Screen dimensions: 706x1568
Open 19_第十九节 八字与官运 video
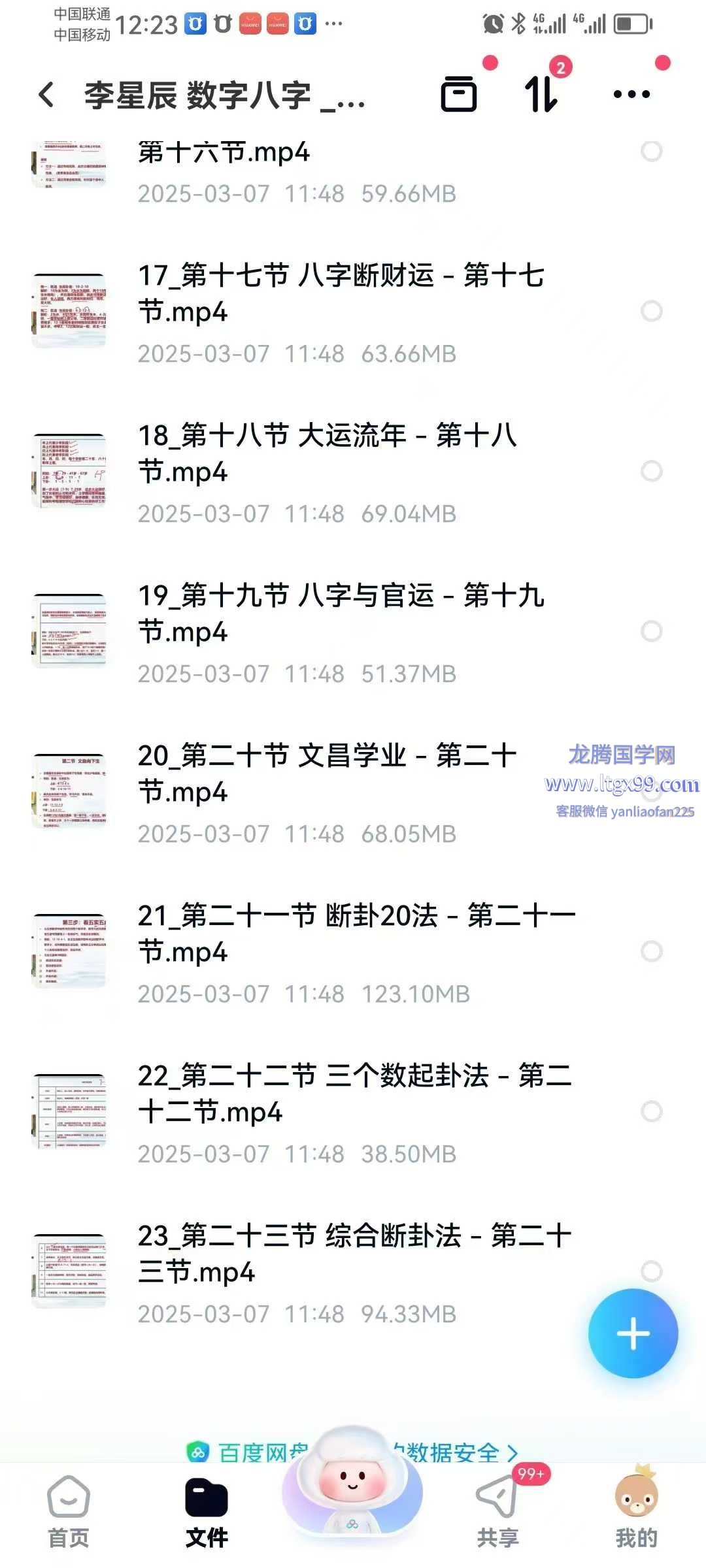(x=340, y=614)
